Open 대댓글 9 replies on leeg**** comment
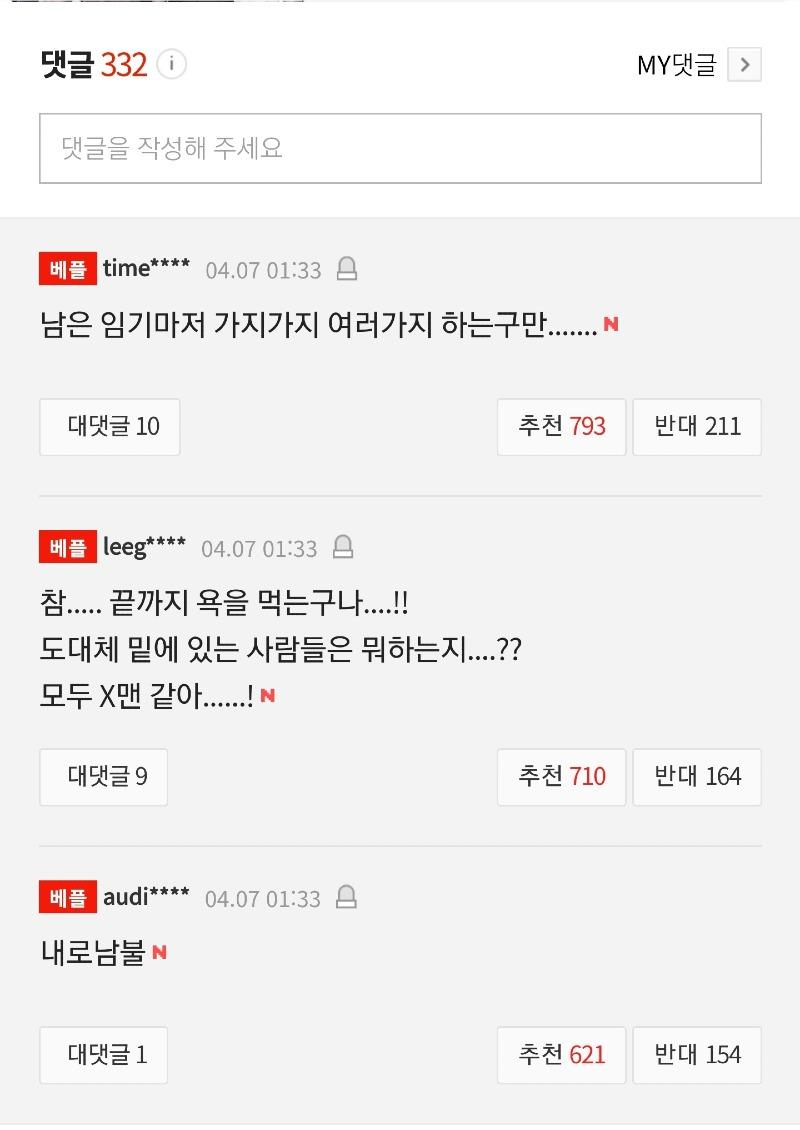The image size is (800, 1130). pyautogui.click(x=104, y=777)
